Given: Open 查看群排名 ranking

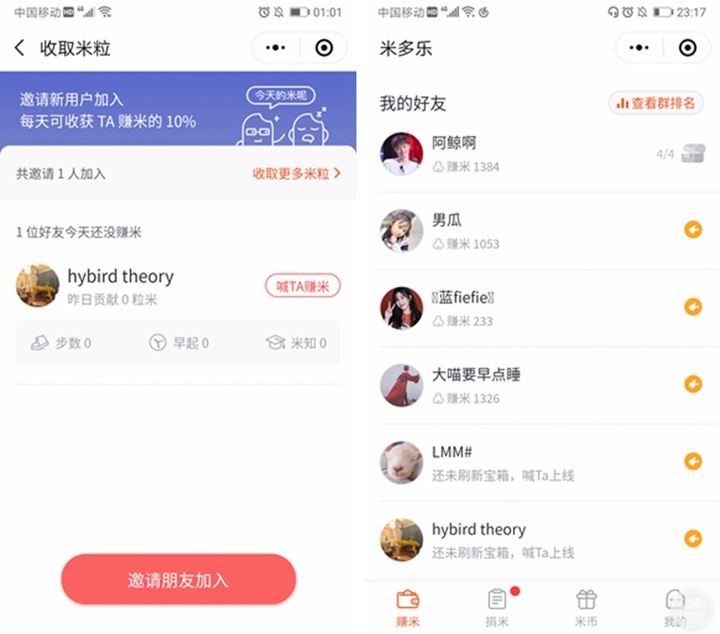Looking at the screenshot, I should click(x=656, y=103).
